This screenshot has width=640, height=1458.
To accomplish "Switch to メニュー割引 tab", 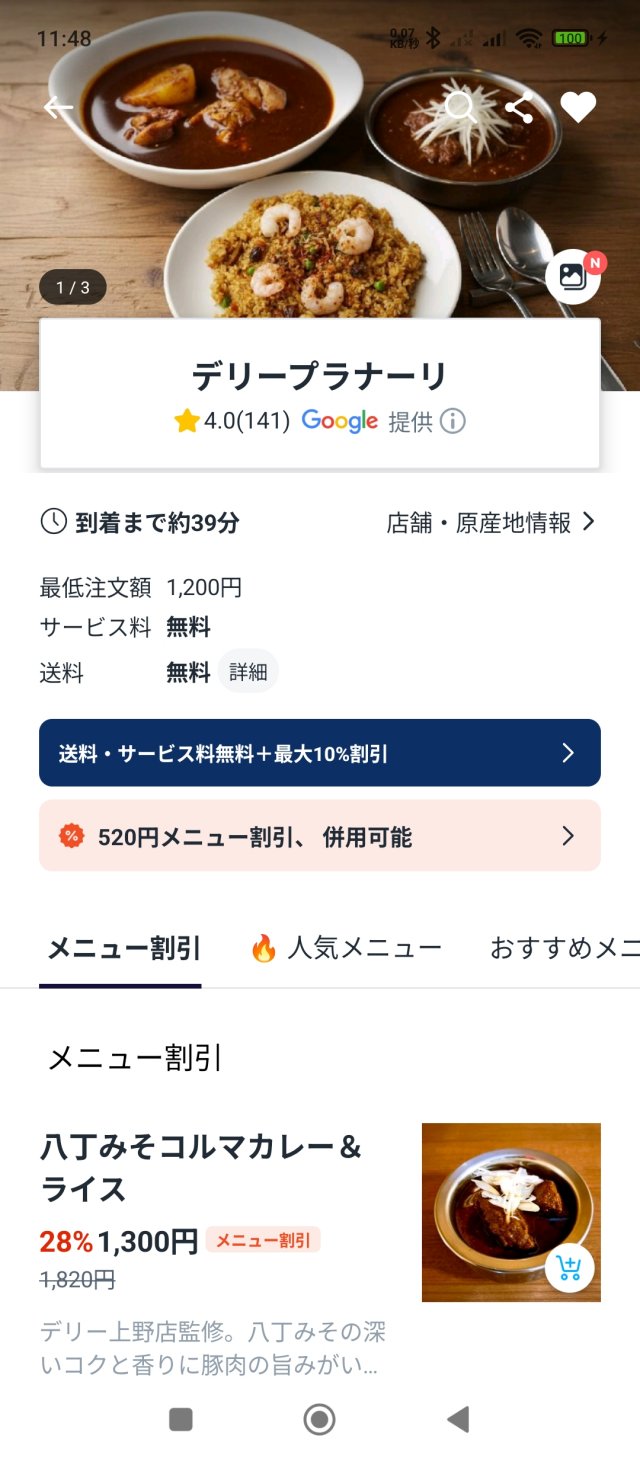I will [x=124, y=949].
